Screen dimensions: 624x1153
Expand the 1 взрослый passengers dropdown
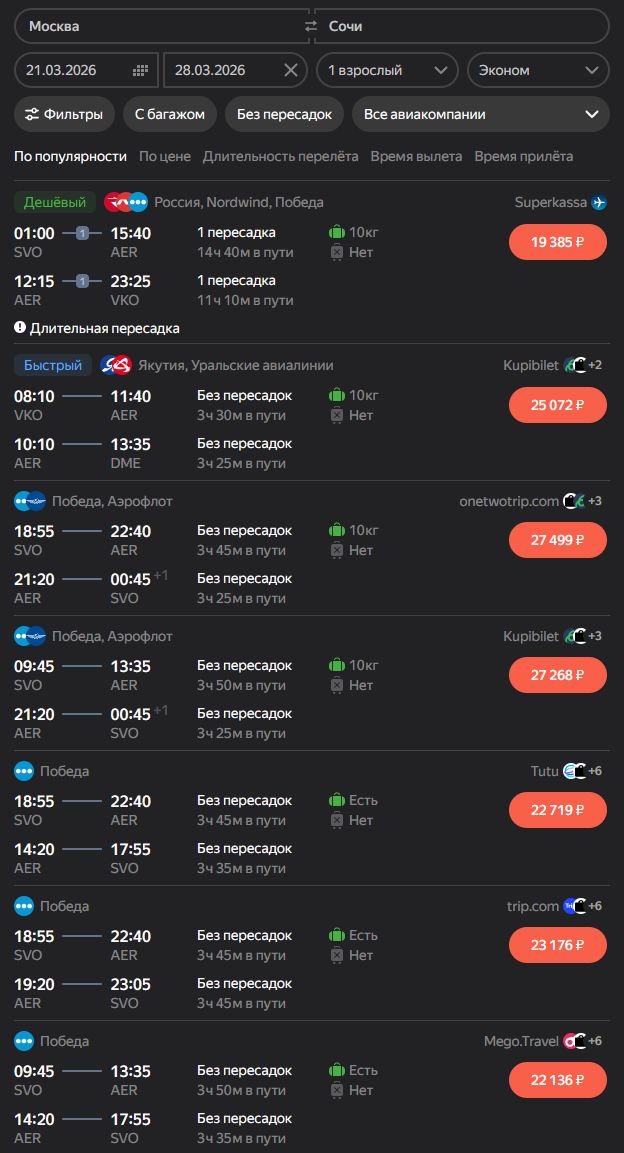click(387, 70)
